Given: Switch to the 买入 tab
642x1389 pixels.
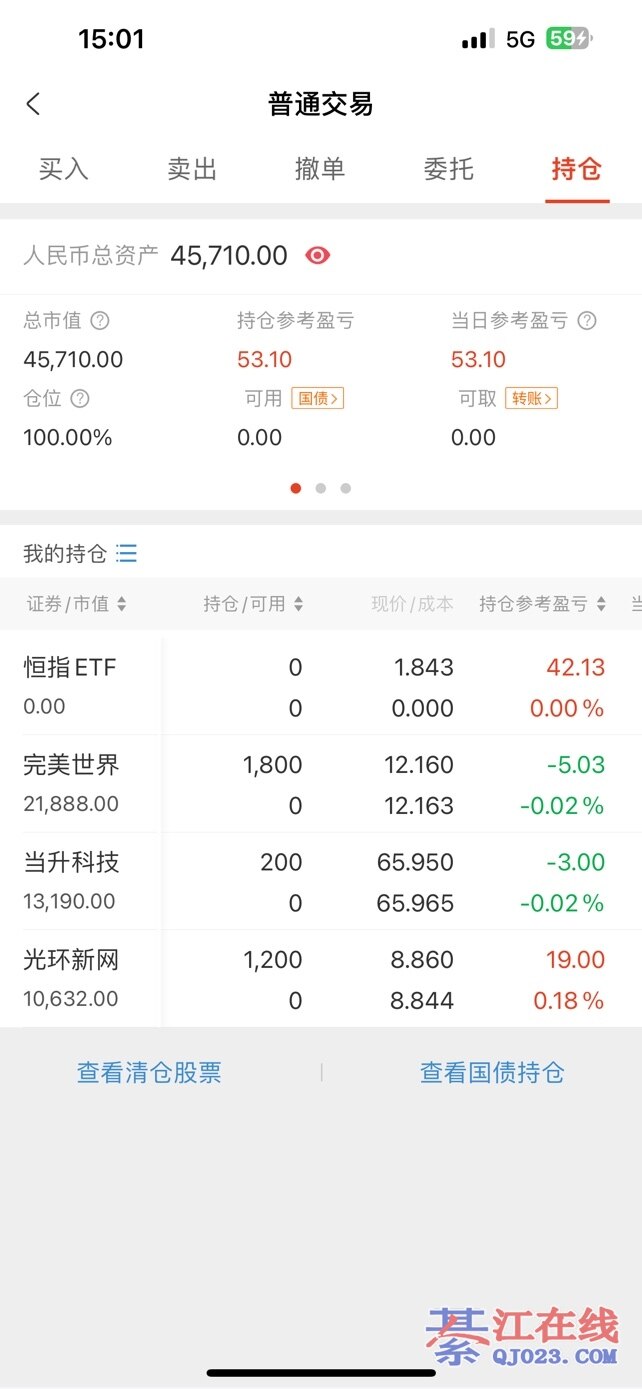Looking at the screenshot, I should 64,169.
